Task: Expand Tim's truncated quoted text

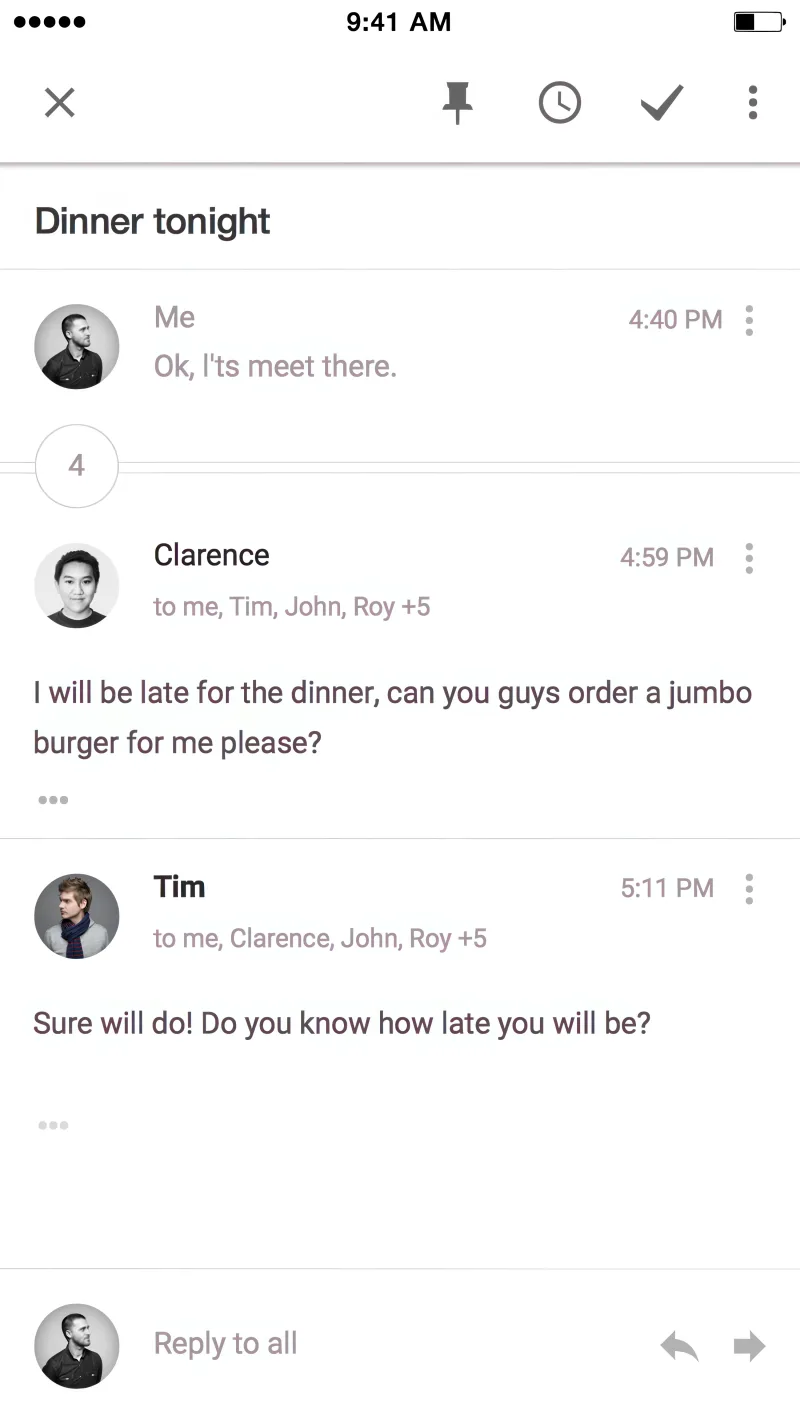Action: coord(53,1125)
